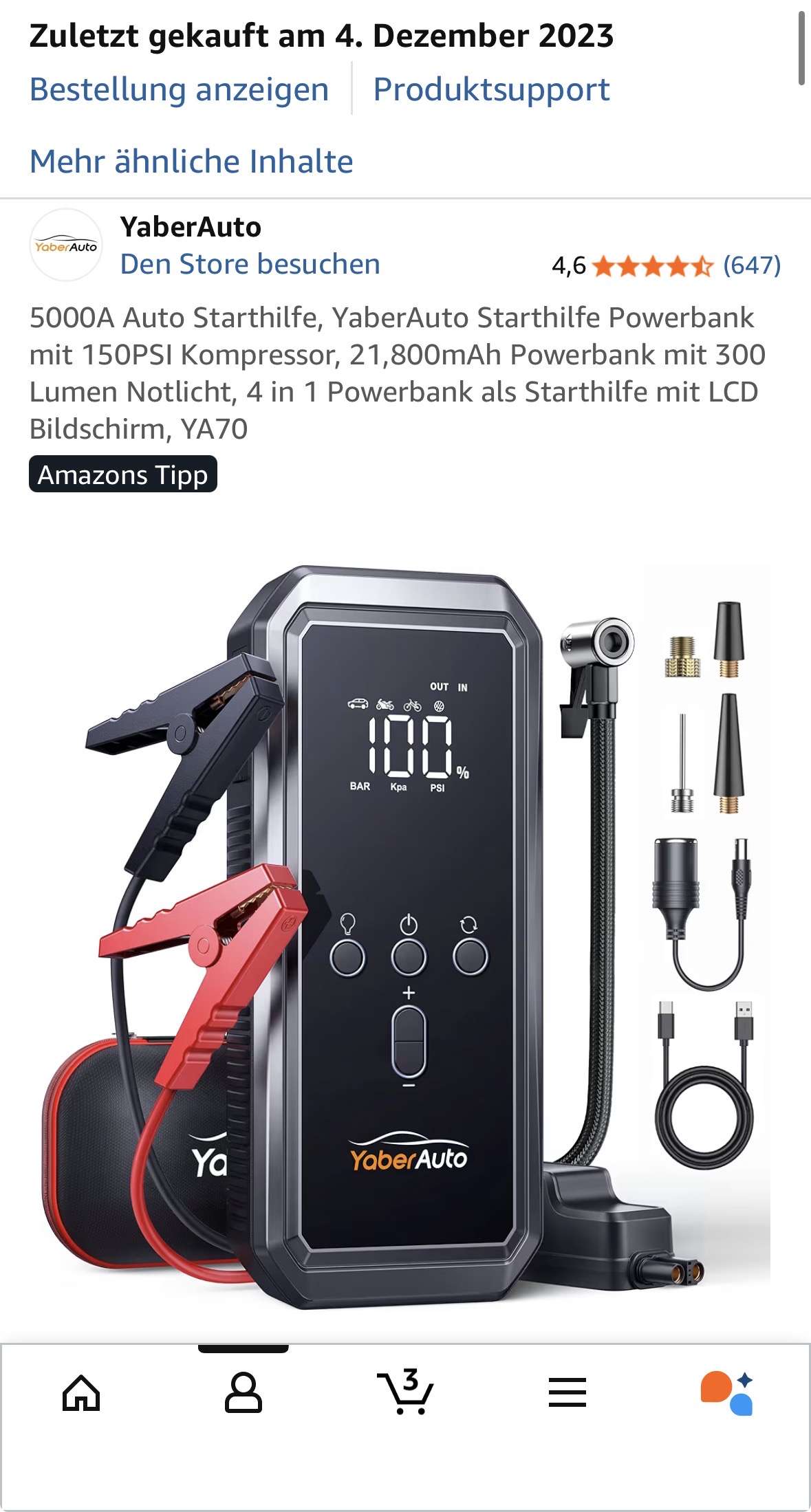Open Mehr ähnliche Inhalte
Image resolution: width=811 pixels, height=1512 pixels.
tap(191, 162)
